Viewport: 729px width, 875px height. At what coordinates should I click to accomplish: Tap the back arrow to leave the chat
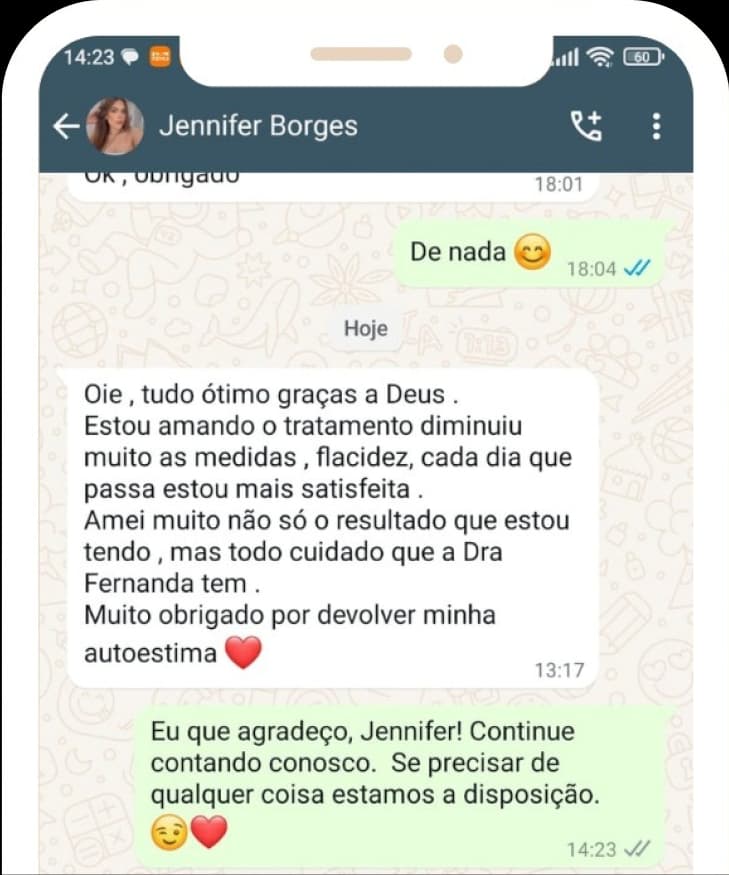(x=63, y=126)
